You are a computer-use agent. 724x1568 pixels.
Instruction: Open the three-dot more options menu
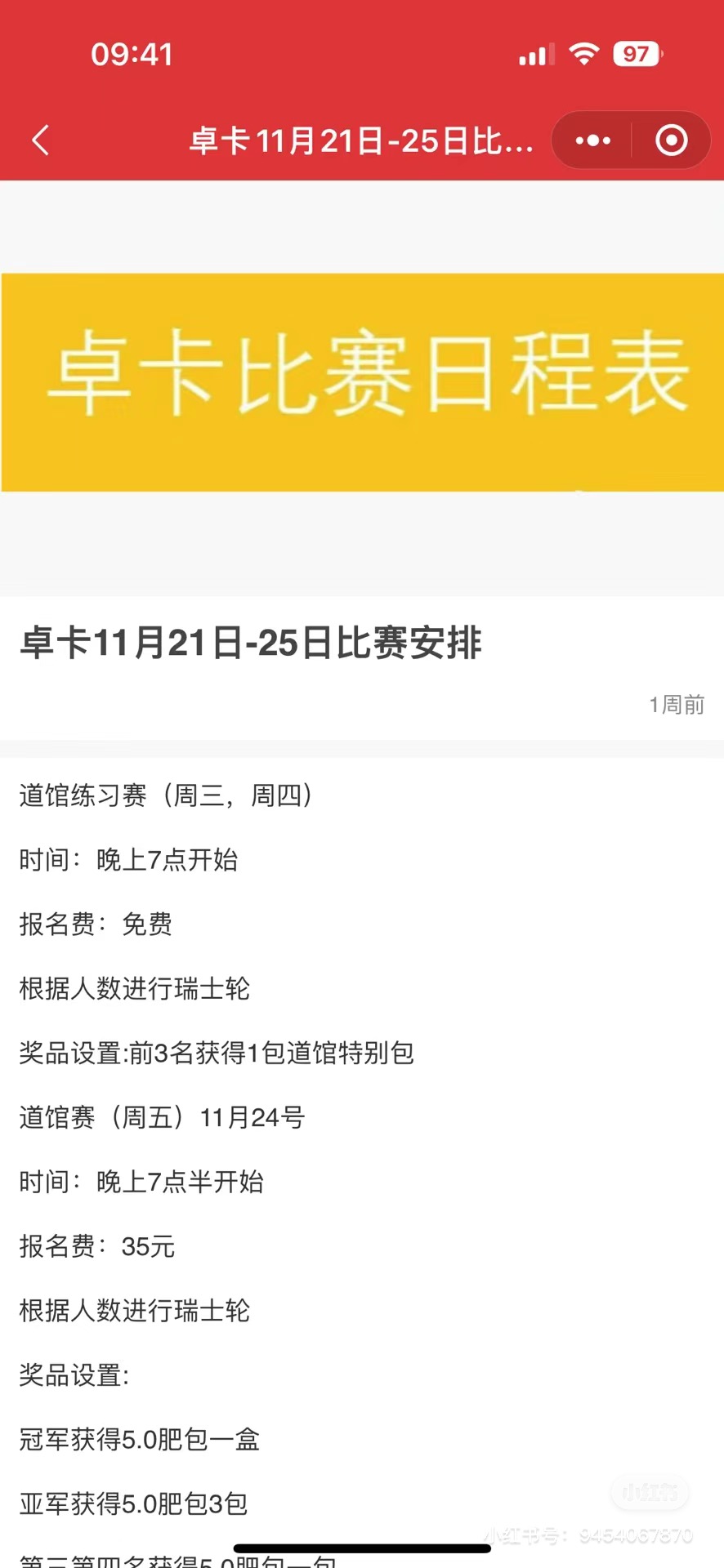pos(592,140)
